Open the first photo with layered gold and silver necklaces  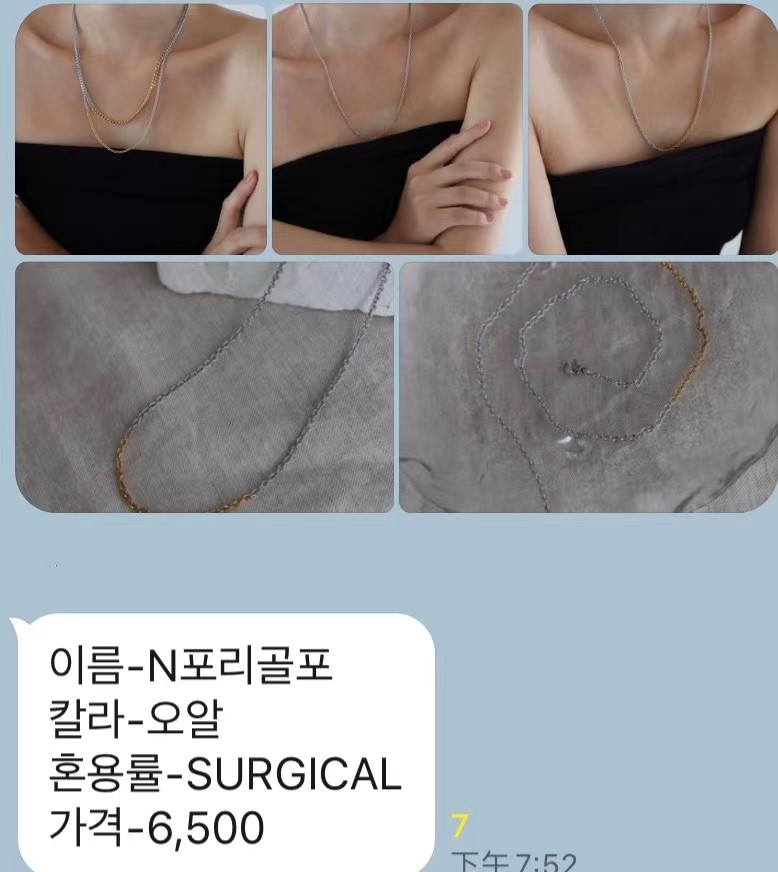point(140,128)
